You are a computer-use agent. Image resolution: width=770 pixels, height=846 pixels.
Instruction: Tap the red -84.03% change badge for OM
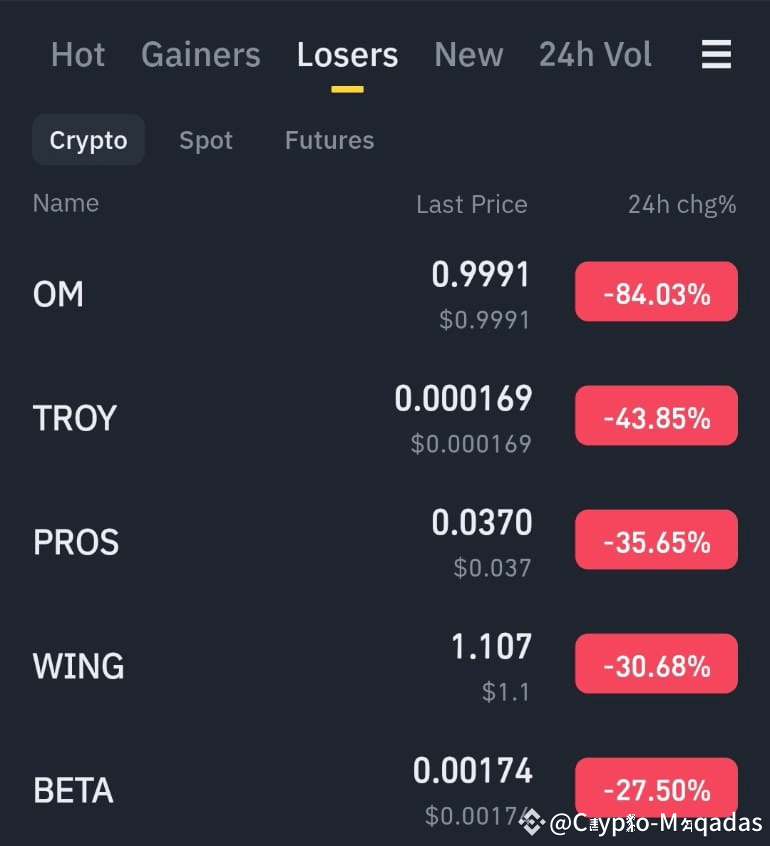pos(656,291)
